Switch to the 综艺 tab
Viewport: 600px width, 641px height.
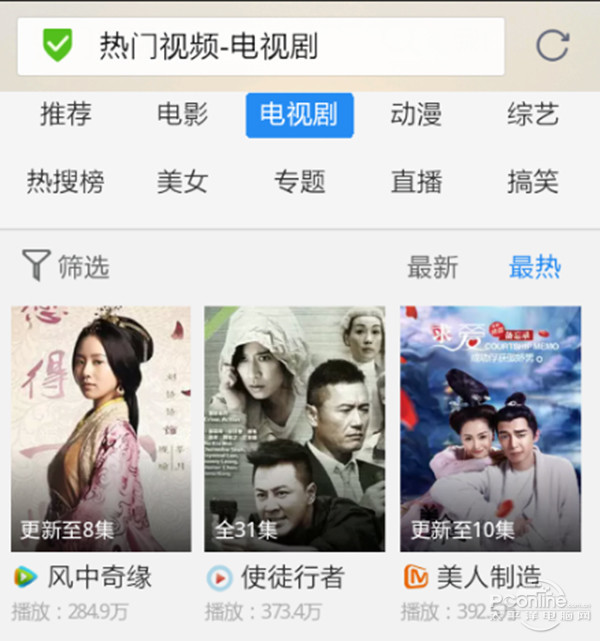[532, 114]
